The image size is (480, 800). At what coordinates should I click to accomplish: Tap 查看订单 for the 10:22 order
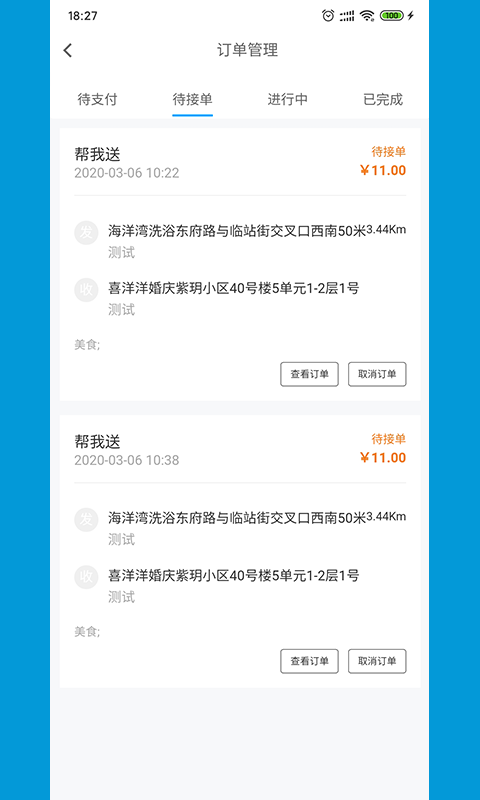tap(309, 374)
